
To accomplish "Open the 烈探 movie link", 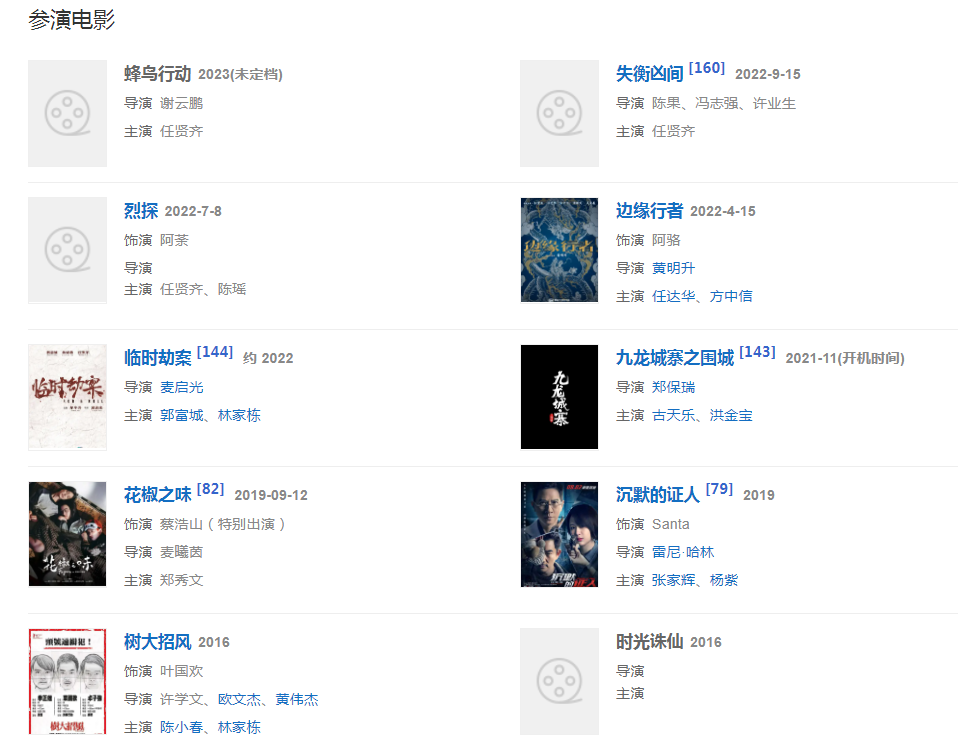I will point(141,211).
